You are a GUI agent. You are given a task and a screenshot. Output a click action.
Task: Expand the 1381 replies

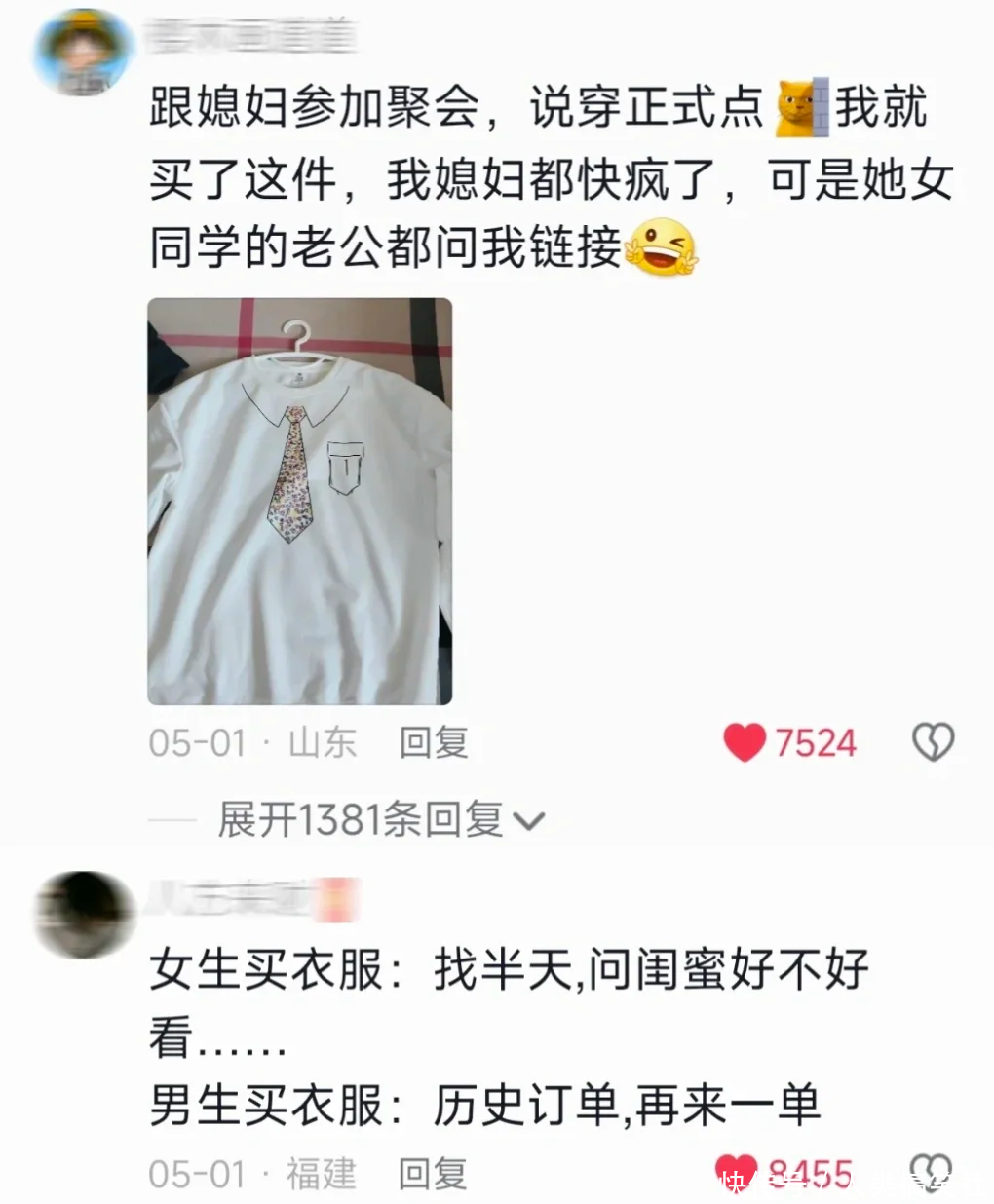[x=380, y=819]
